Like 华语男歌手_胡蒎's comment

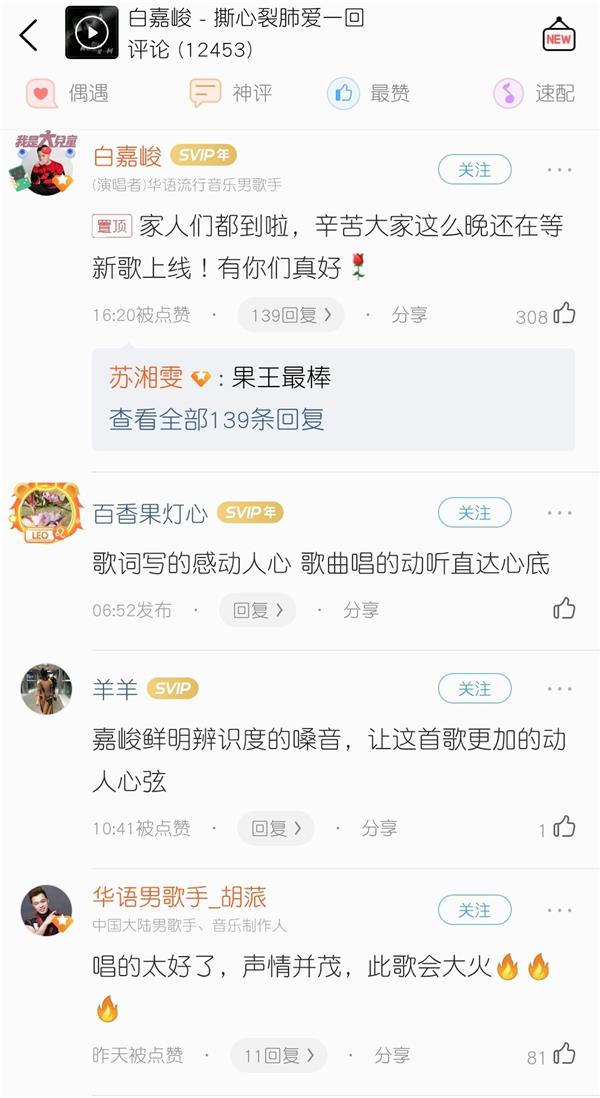pos(564,1054)
